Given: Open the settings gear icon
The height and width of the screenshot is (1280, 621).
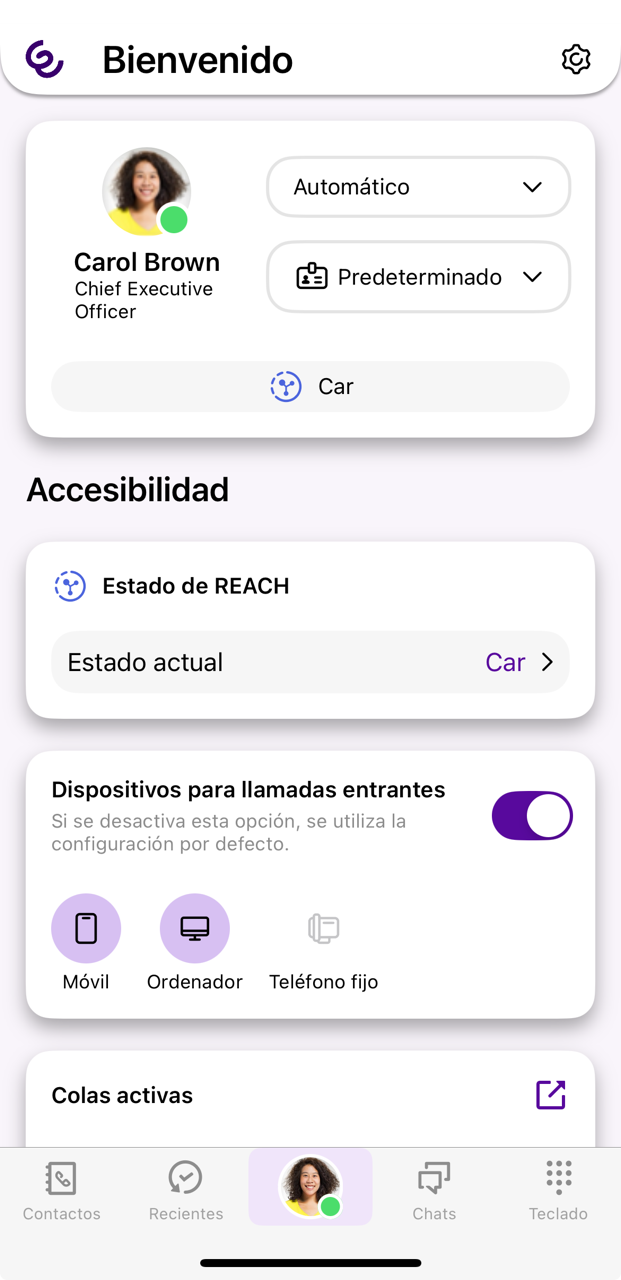Looking at the screenshot, I should point(576,60).
